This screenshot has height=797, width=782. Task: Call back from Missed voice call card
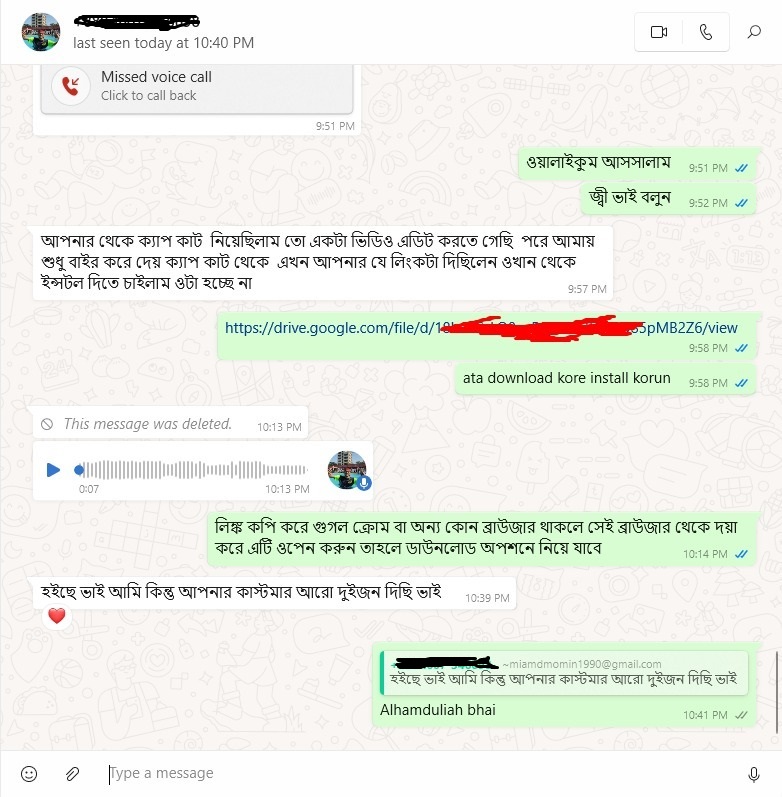click(196, 86)
